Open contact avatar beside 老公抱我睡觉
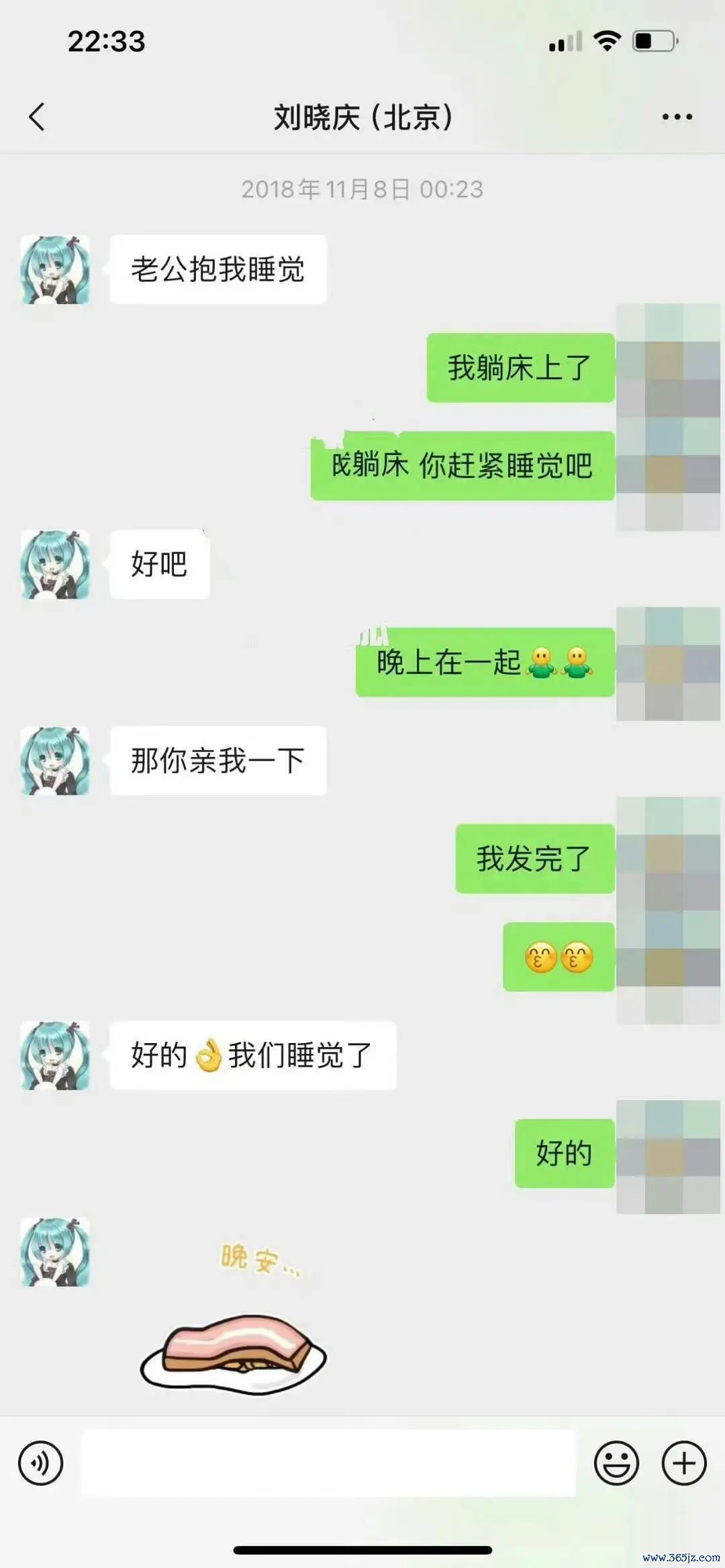The image size is (725, 1568). point(55,269)
